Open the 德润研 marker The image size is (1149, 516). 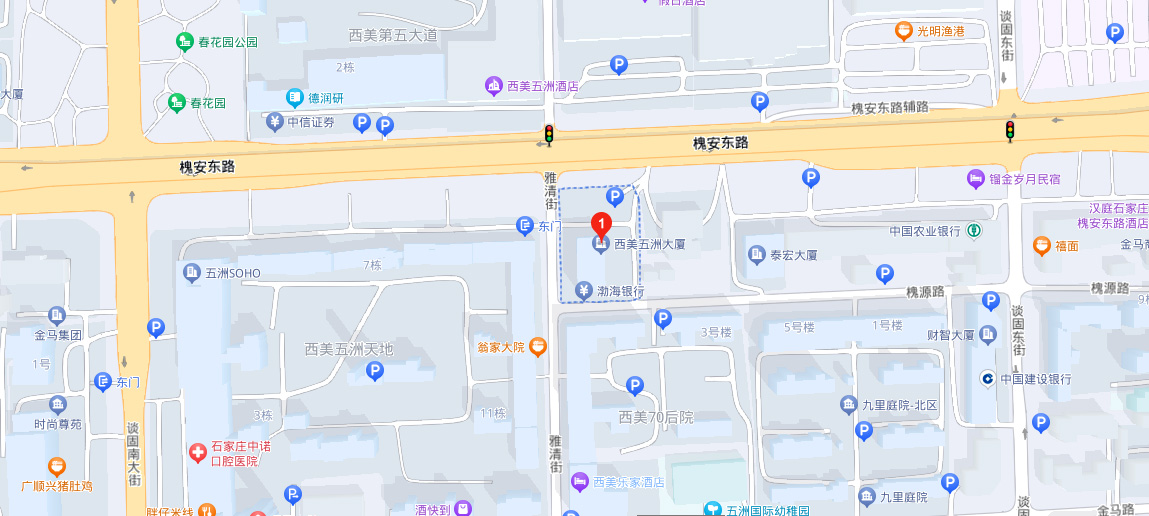click(295, 98)
